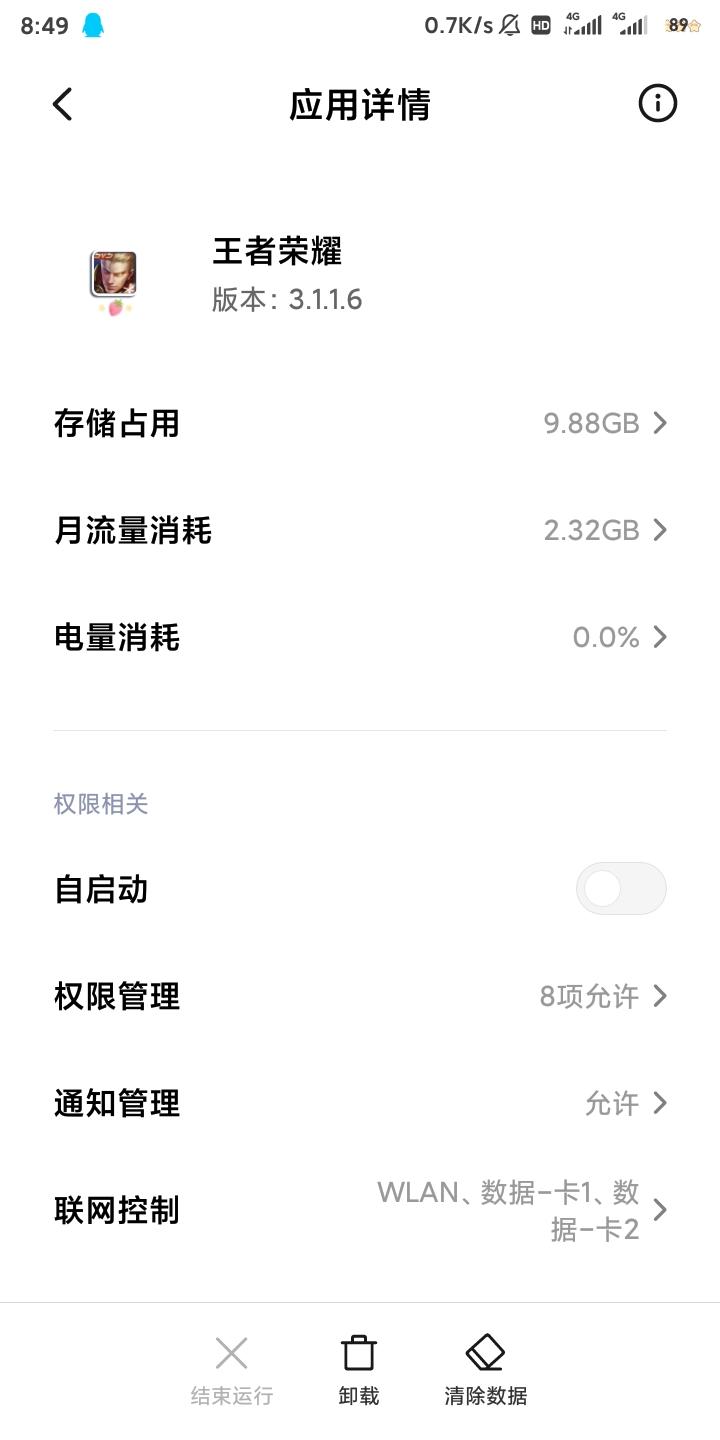Enable the 自启动 switch
Image resolution: width=720 pixels, height=1440 pixels.
[620, 889]
